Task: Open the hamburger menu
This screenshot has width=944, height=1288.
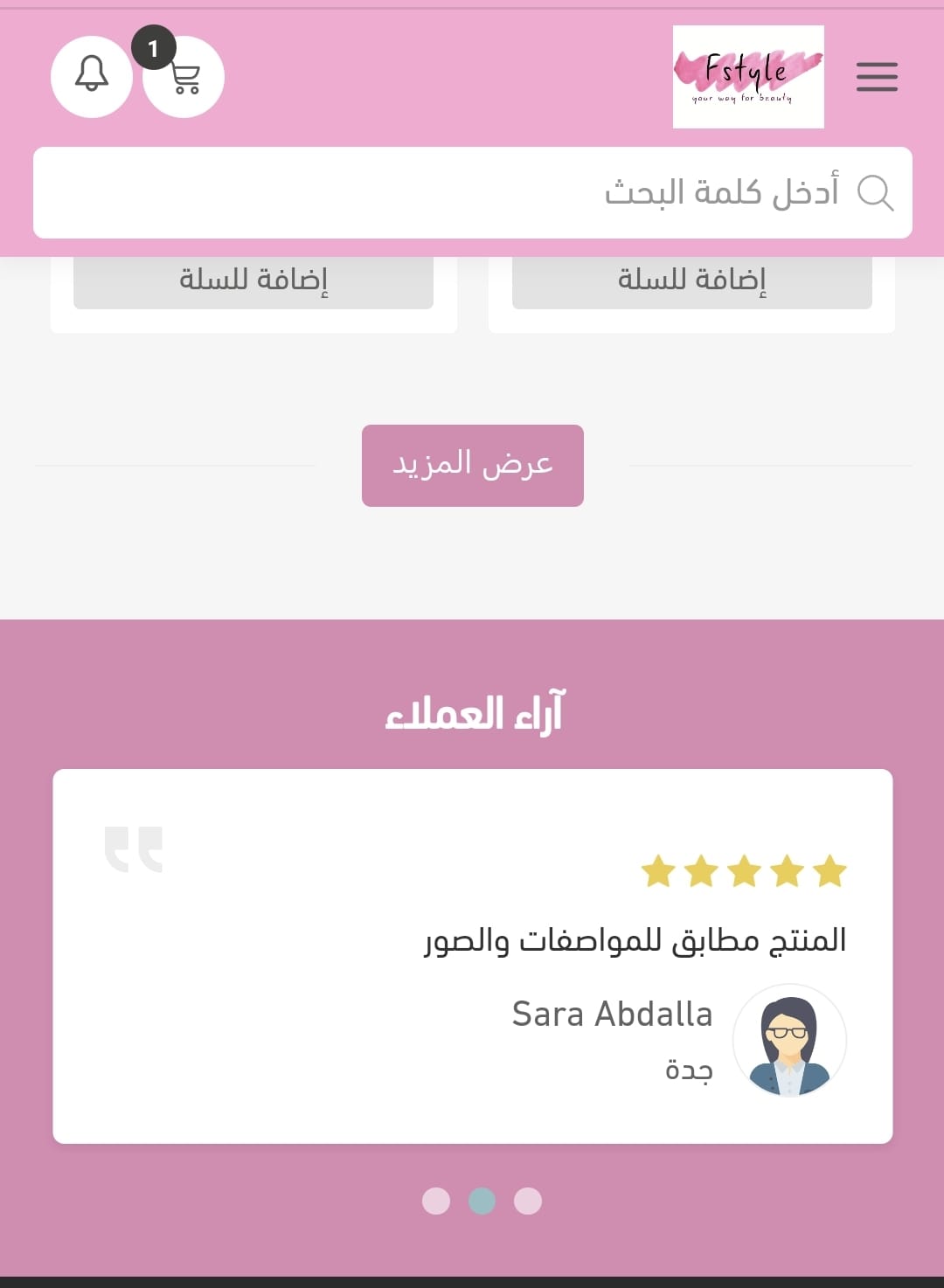Action: pyautogui.click(x=877, y=77)
